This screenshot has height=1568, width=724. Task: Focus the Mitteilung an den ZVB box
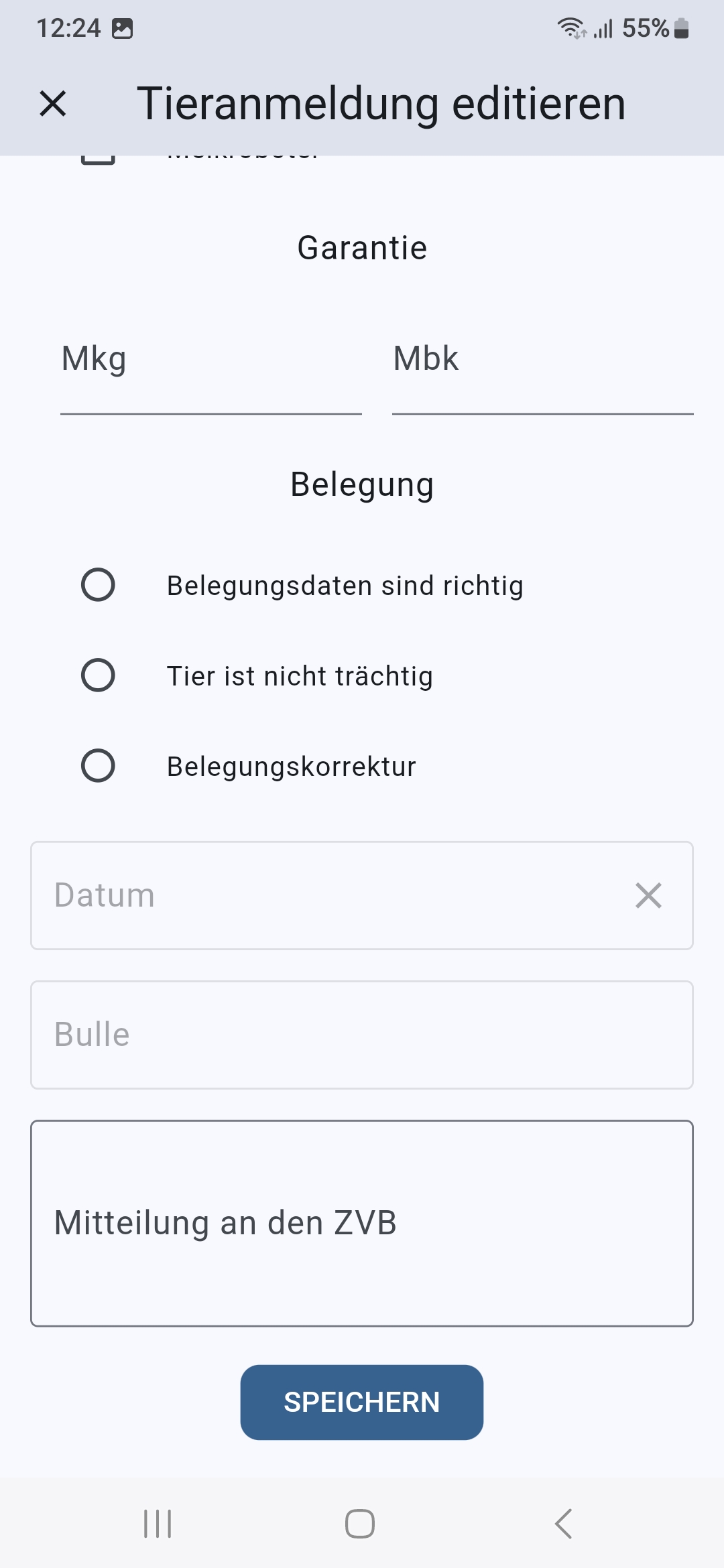362,1223
